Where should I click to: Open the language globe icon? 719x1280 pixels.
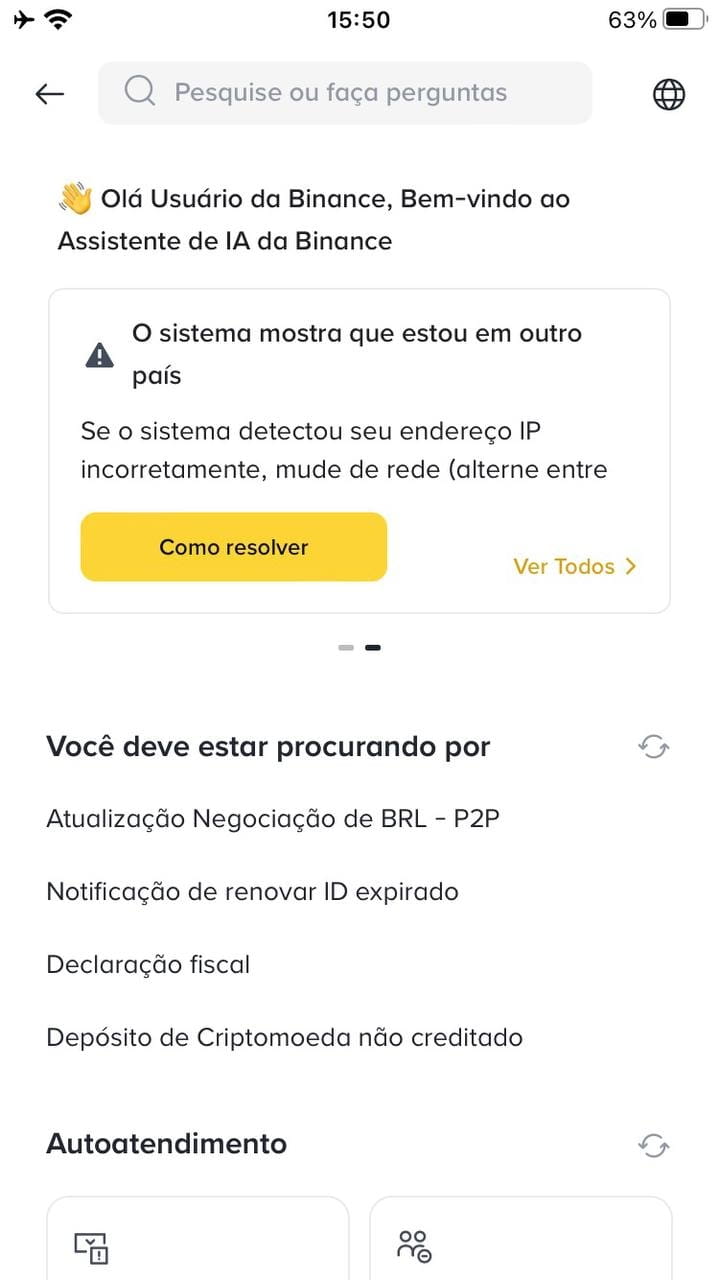tap(669, 94)
